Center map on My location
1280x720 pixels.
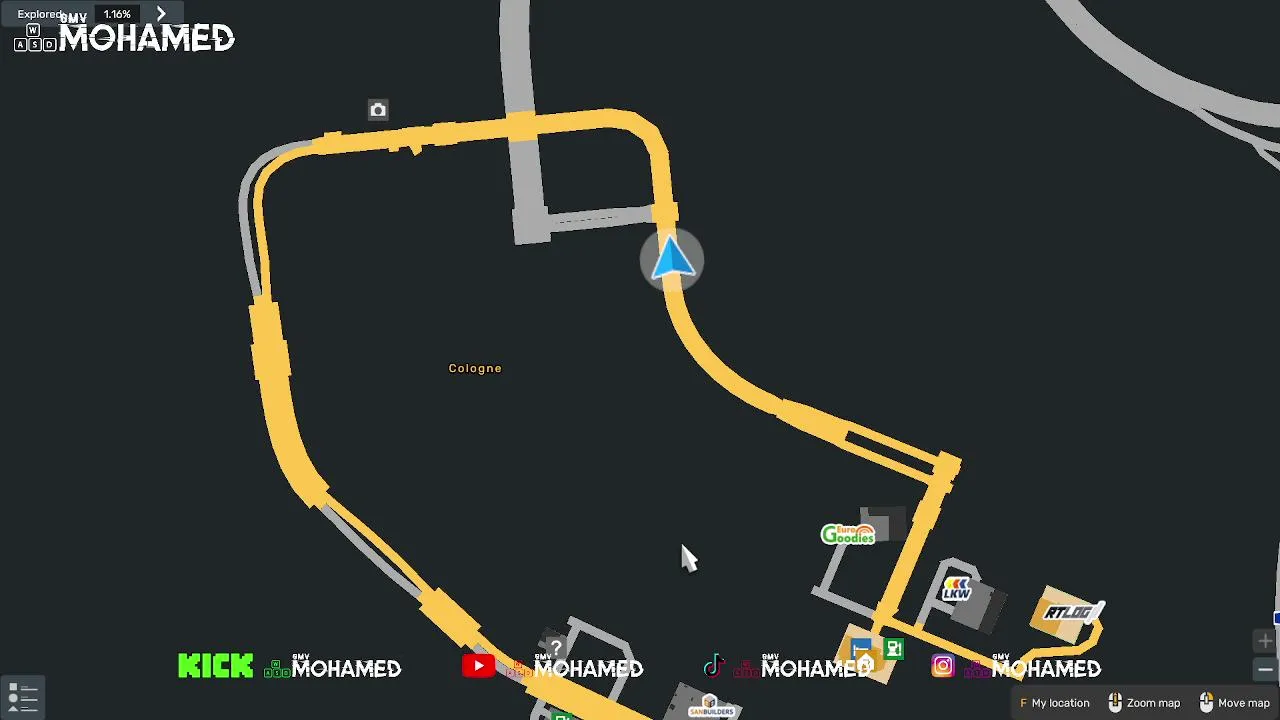coord(1053,703)
